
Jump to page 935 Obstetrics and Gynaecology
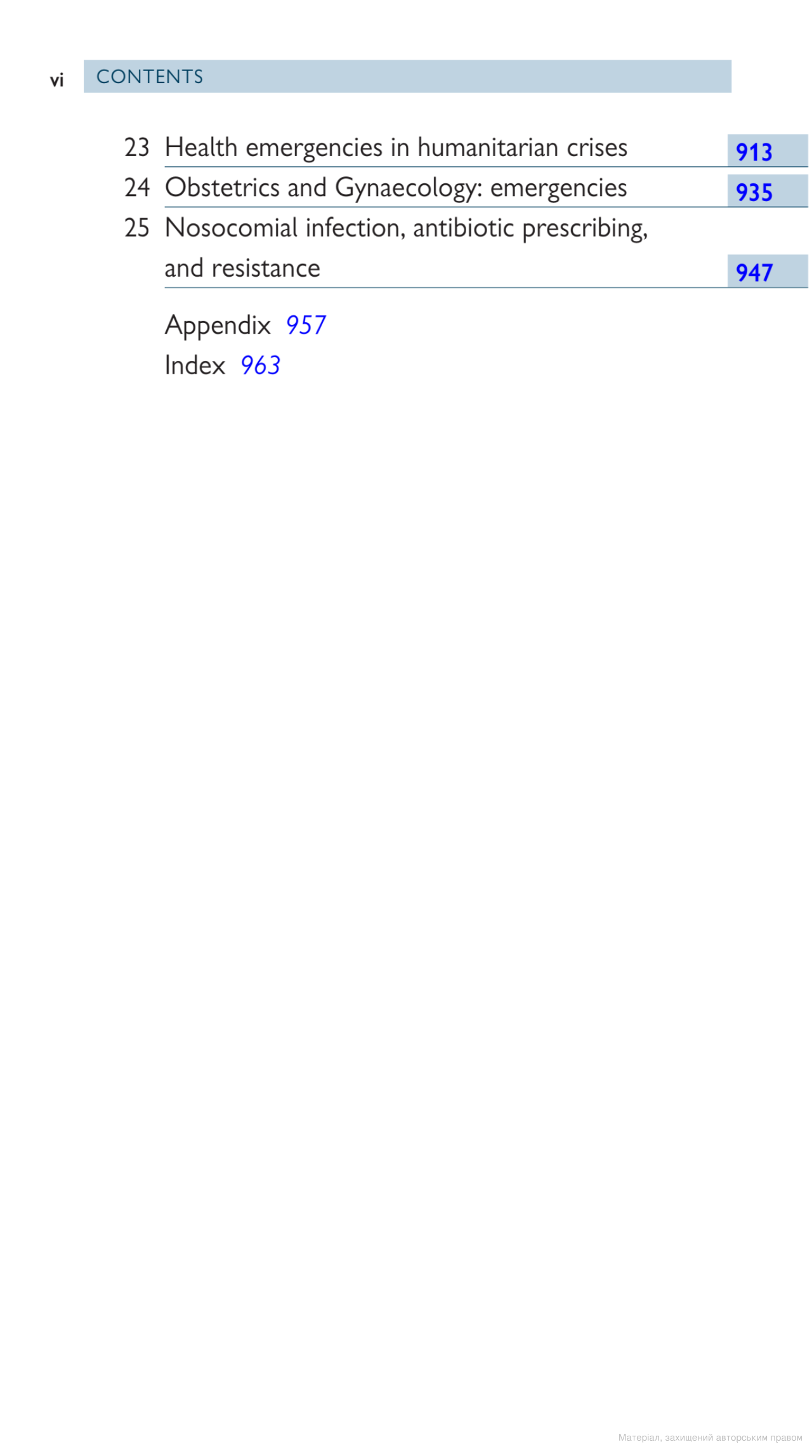coord(754,192)
